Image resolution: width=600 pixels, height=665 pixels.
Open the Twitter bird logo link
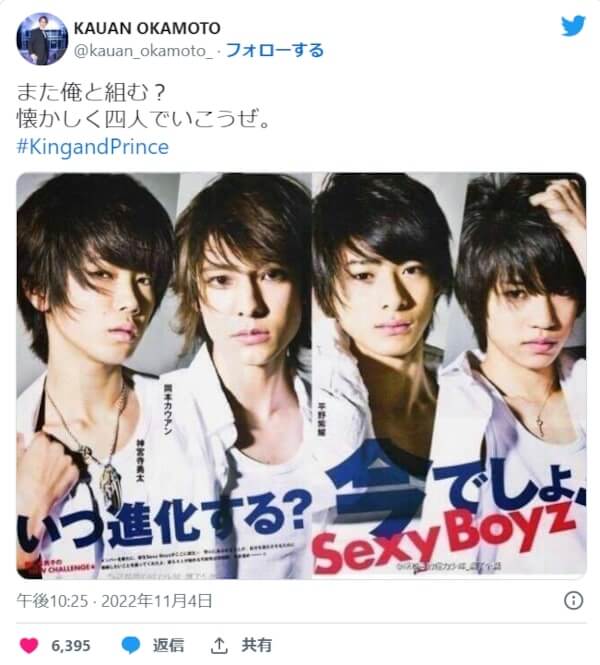pyautogui.click(x=573, y=27)
